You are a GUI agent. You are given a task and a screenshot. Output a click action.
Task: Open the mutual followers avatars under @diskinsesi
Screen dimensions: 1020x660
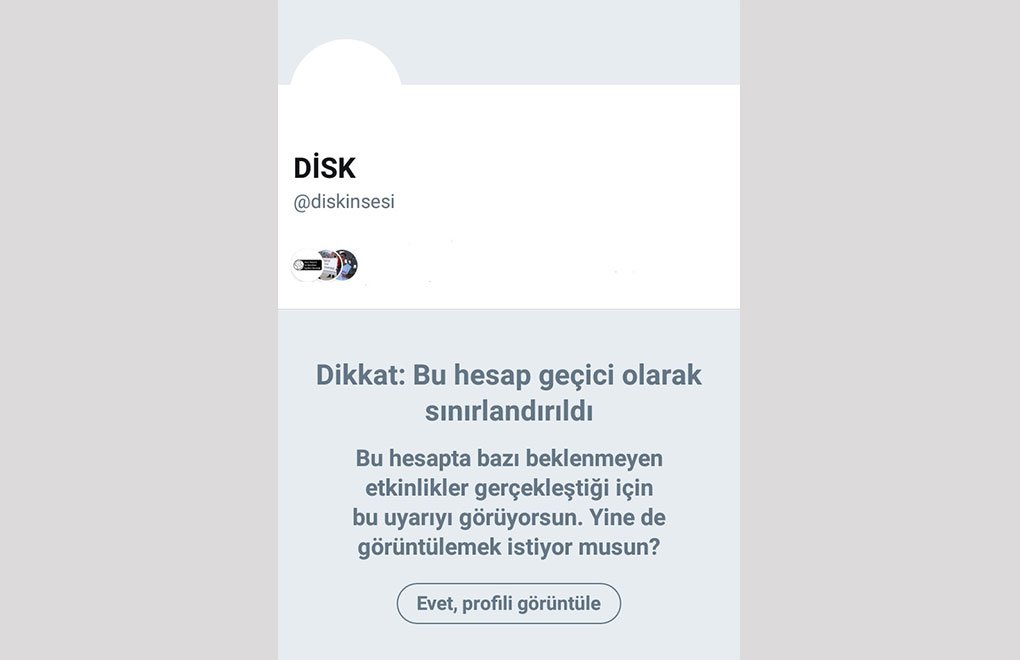pos(324,265)
